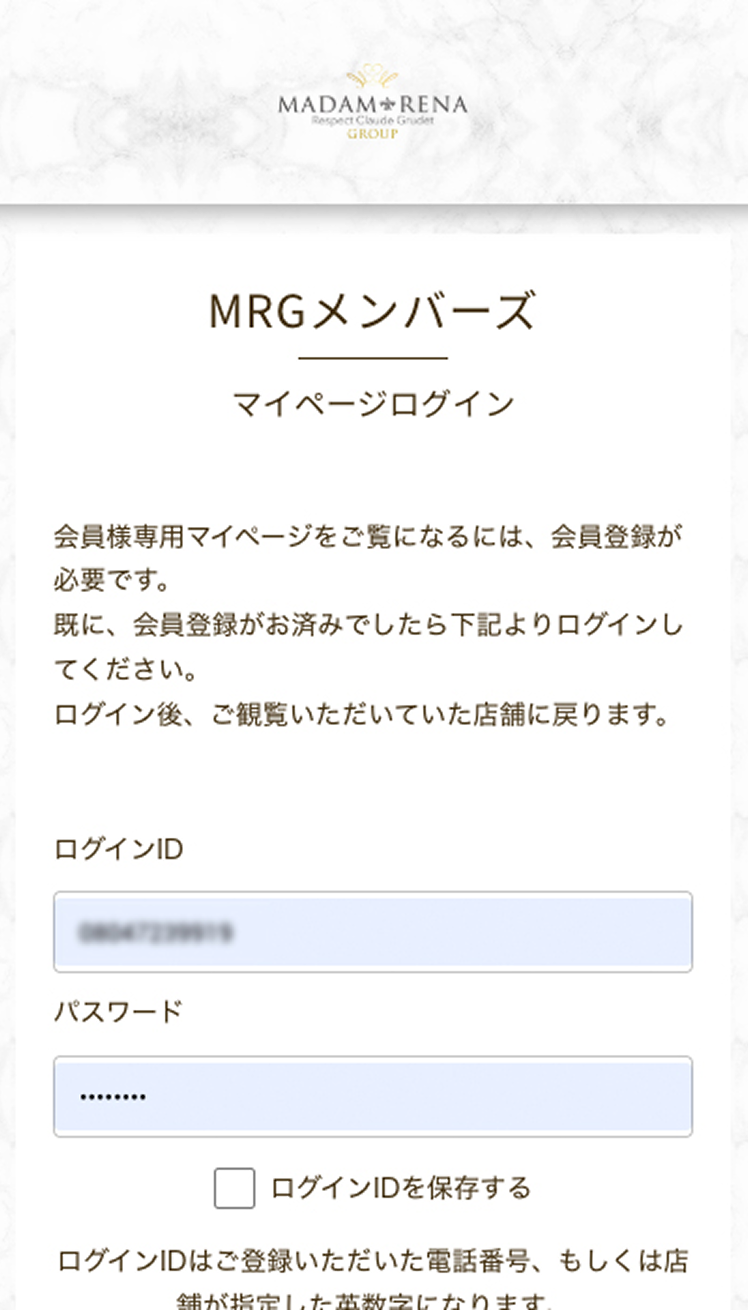Check the ログインIDを保存する checkbox
The width and height of the screenshot is (748, 1310).
tap(235, 1188)
